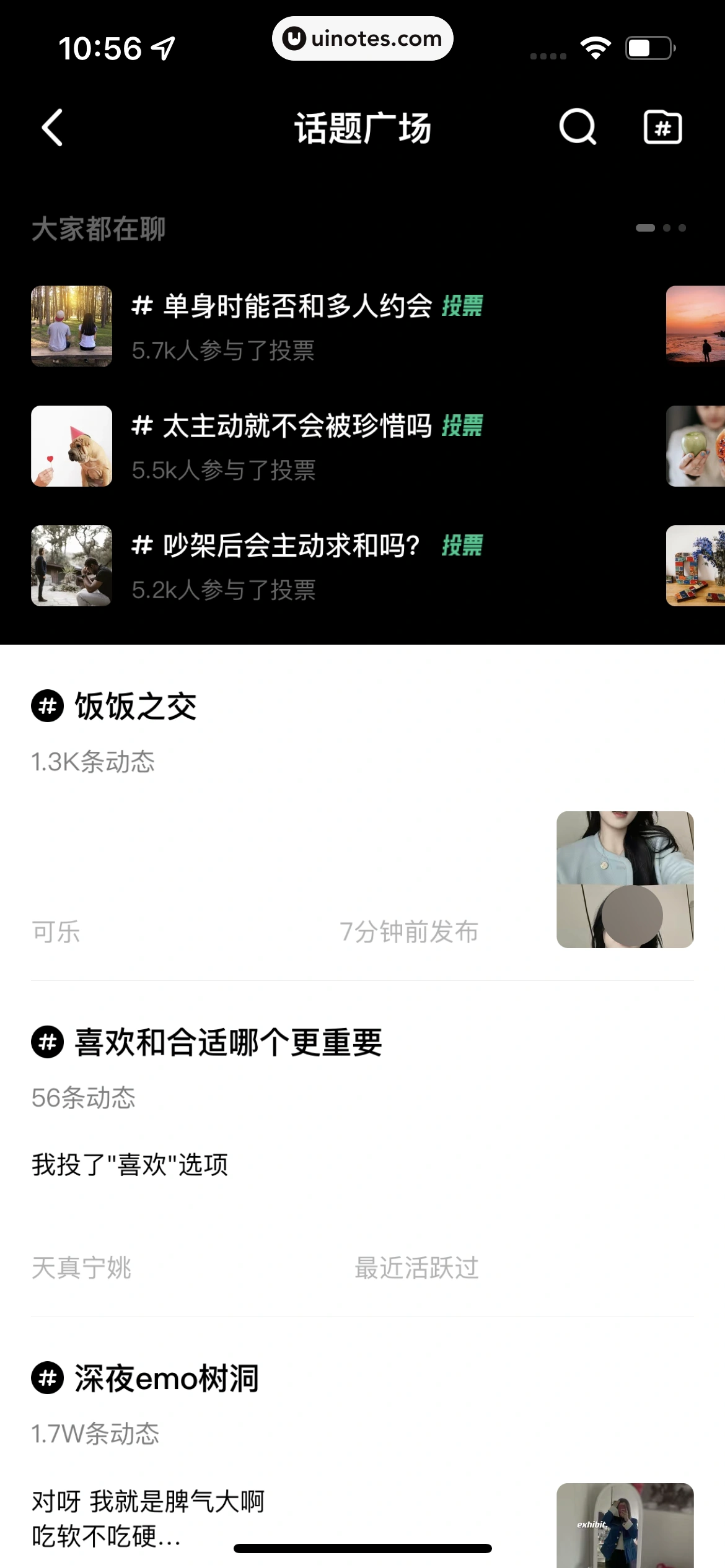View 可乐's post photo thumbnail
The width and height of the screenshot is (725, 1568).
[x=625, y=879]
